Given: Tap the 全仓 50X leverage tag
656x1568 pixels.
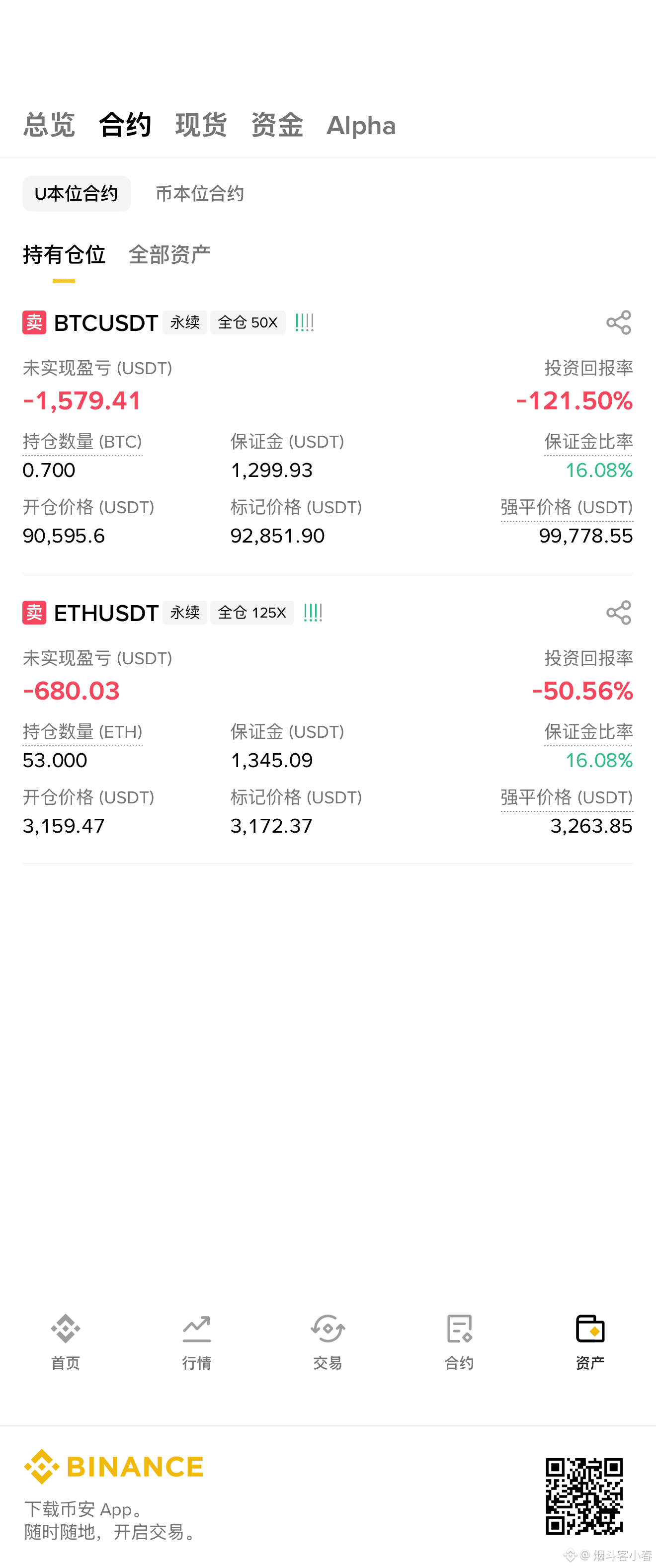Looking at the screenshot, I should 248,322.
